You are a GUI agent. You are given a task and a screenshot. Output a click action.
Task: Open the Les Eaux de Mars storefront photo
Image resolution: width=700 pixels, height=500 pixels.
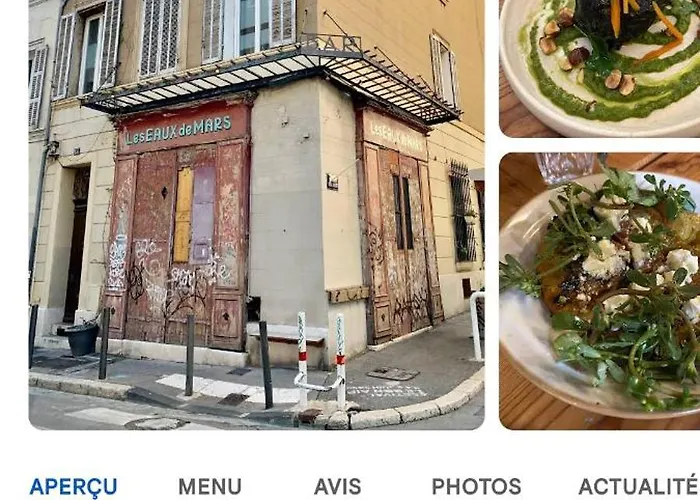point(256,214)
